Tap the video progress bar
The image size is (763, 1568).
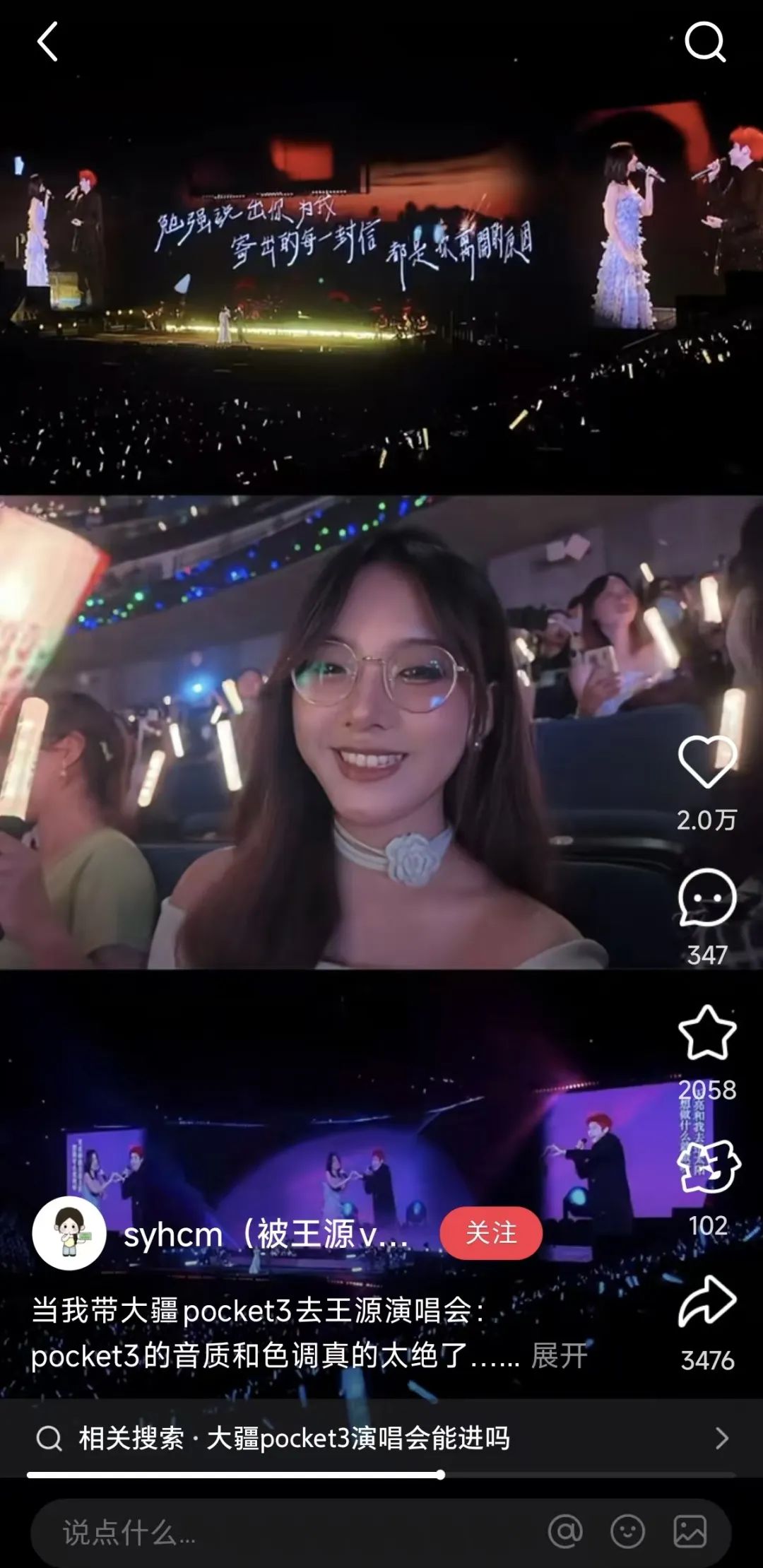[x=381, y=1475]
